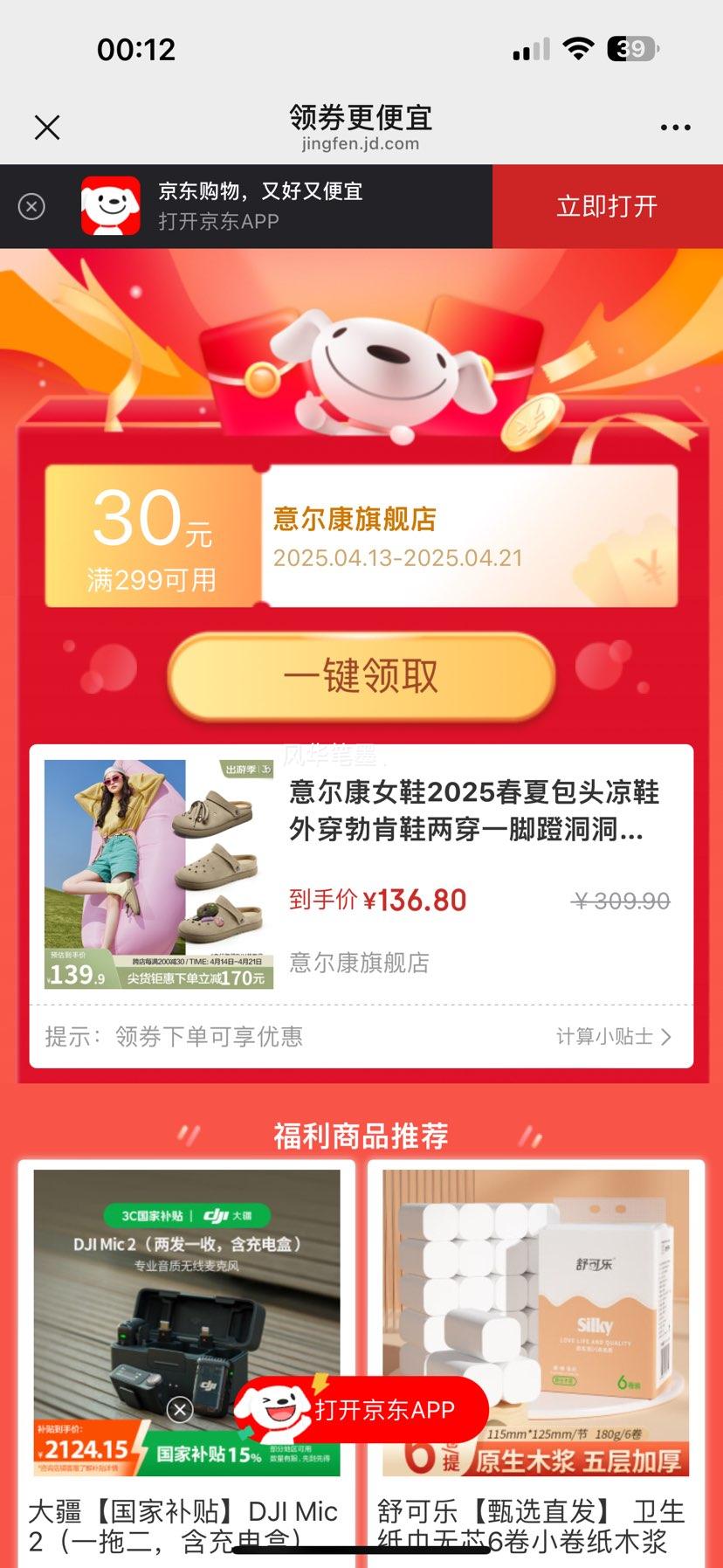Close the 领券更便宜 page with the X
723x1568 pixels.
pos(46,127)
